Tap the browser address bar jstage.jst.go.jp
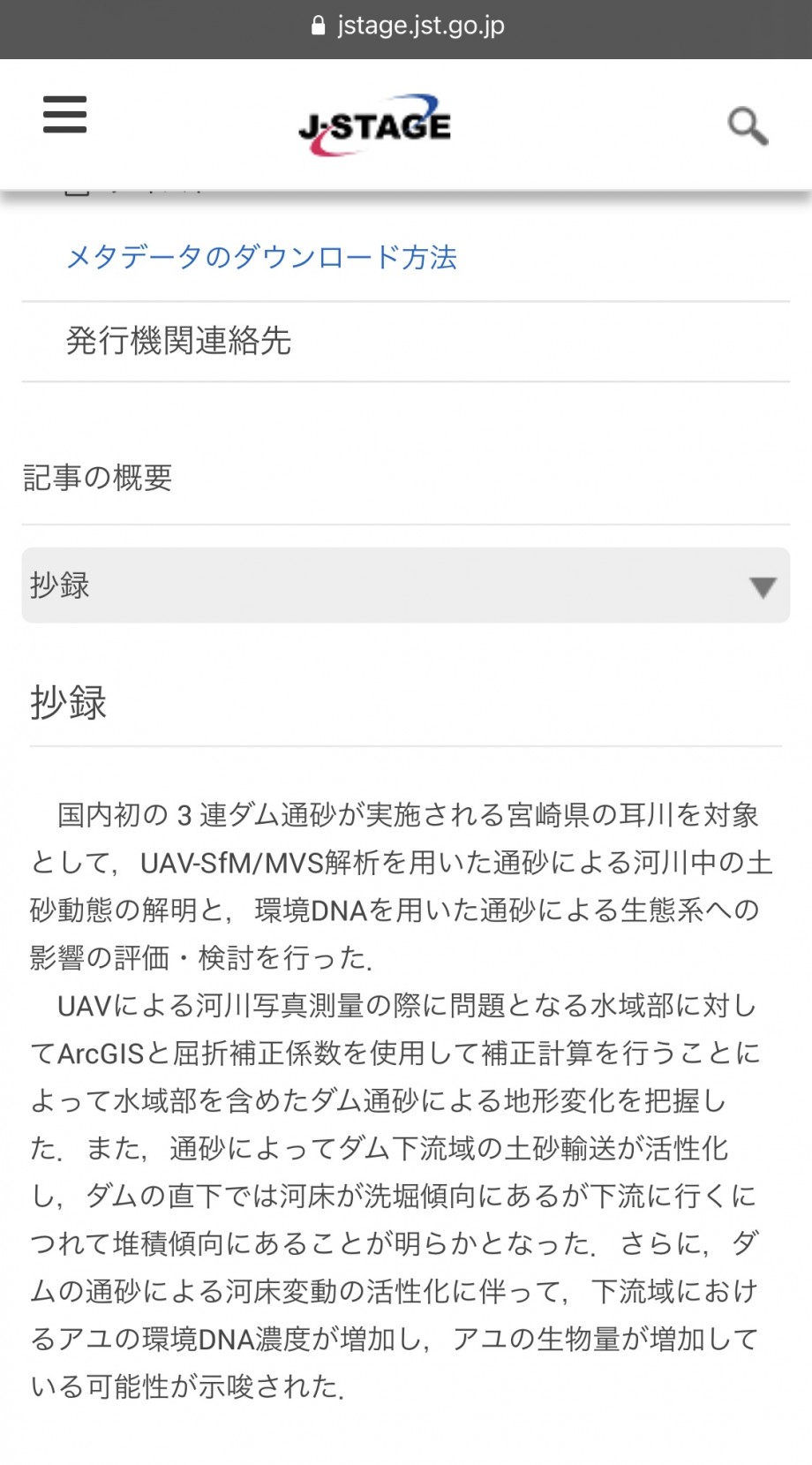The width and height of the screenshot is (812, 1465). click(x=408, y=26)
